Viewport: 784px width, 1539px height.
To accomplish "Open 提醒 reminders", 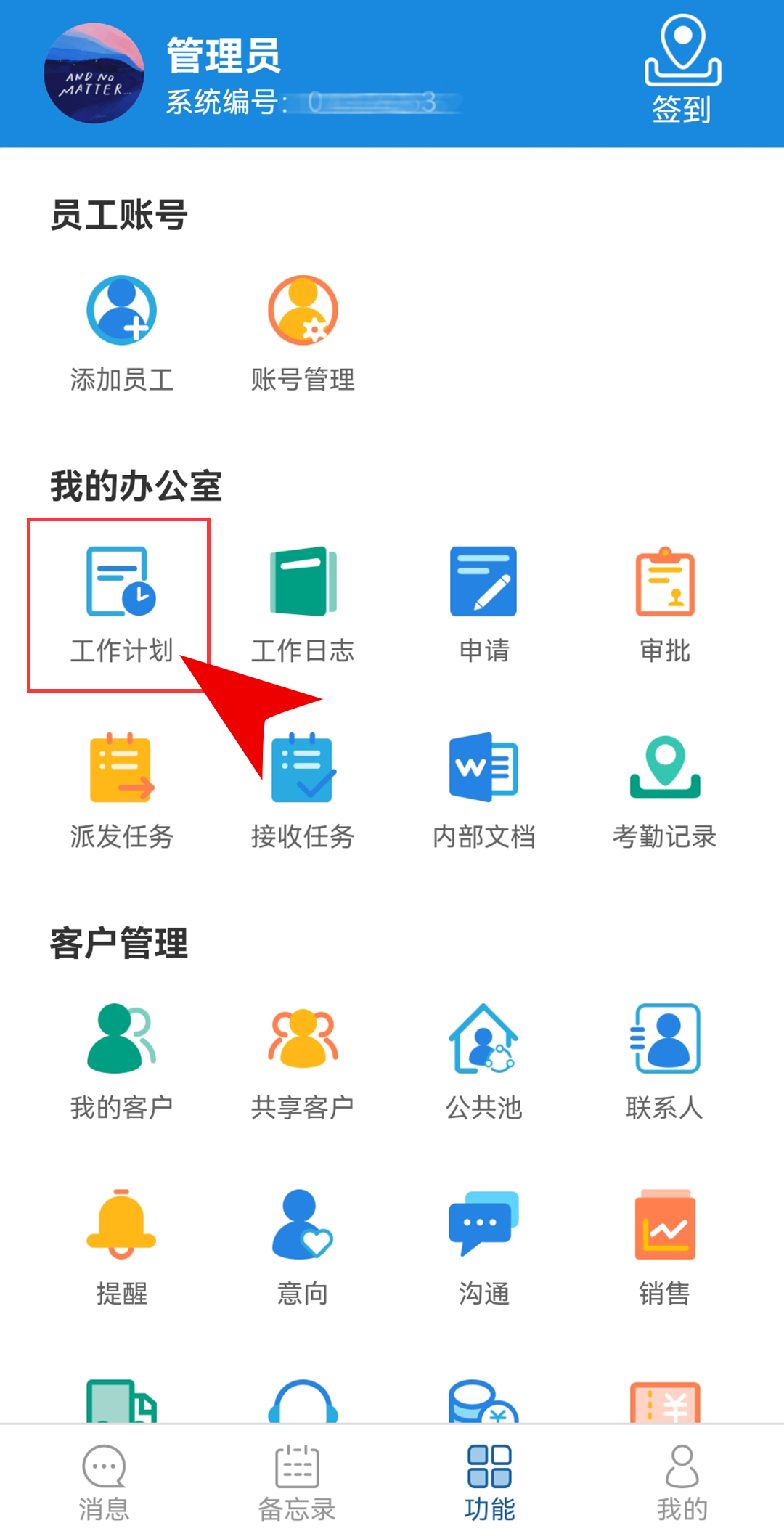I will point(121,1248).
